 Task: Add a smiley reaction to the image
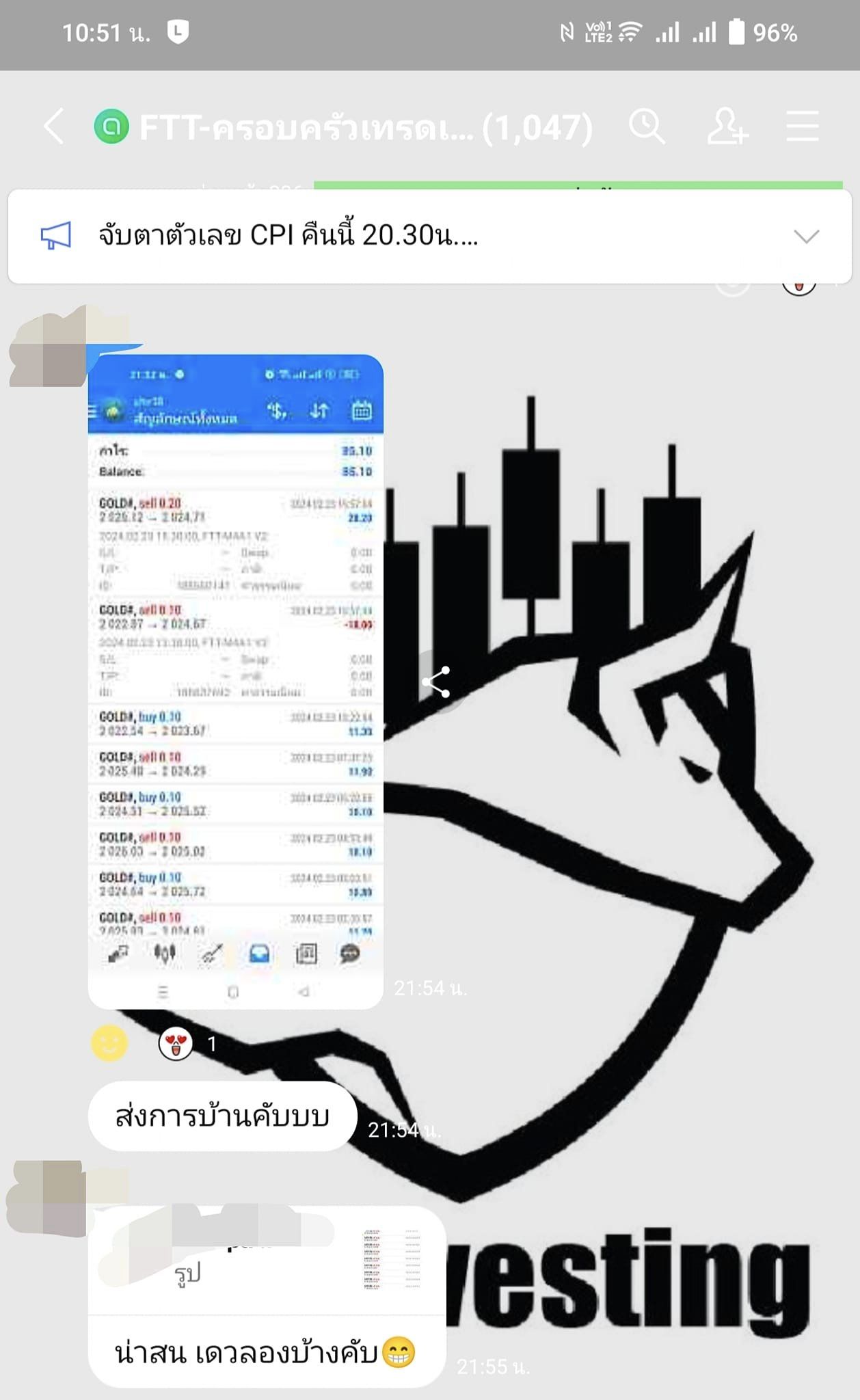point(109,1043)
